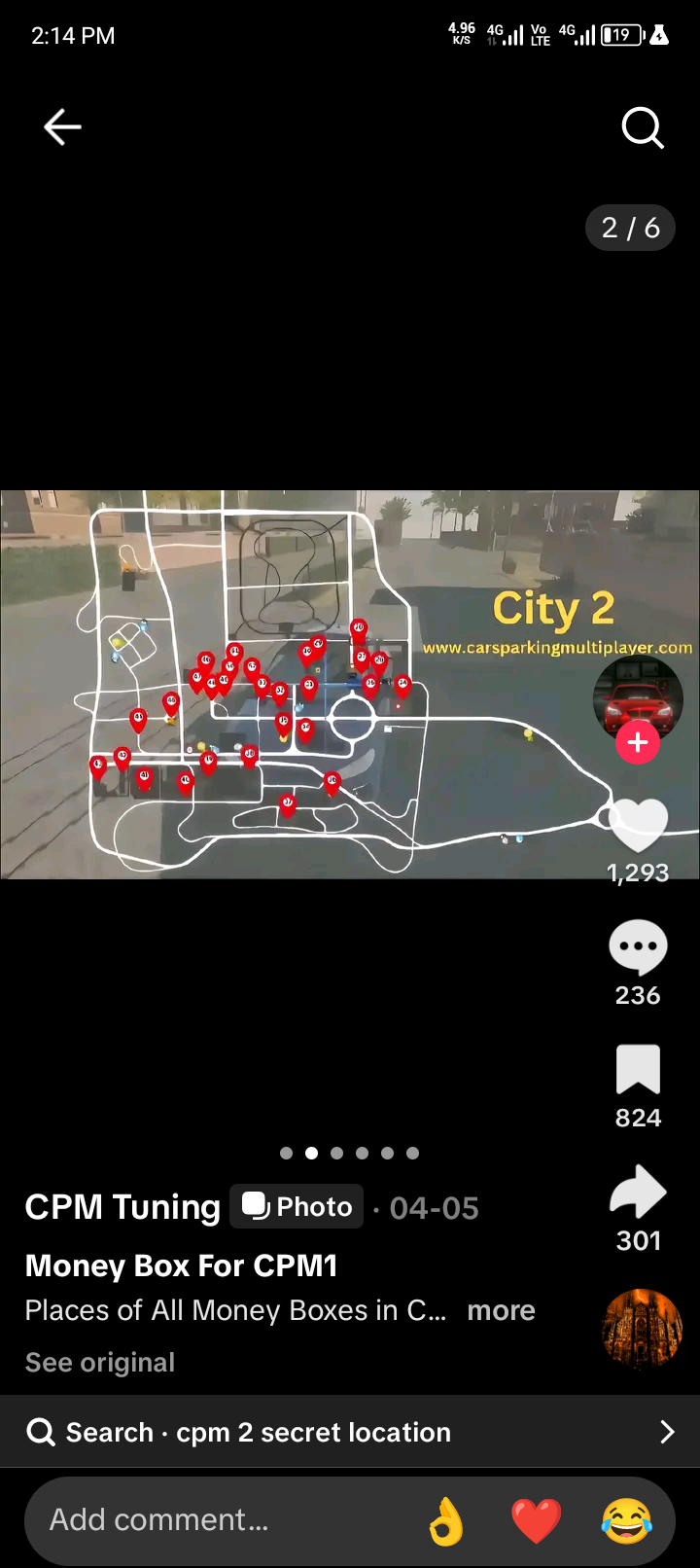Share this post via arrow icon
This screenshot has width=700, height=1568.
coord(638,1193)
